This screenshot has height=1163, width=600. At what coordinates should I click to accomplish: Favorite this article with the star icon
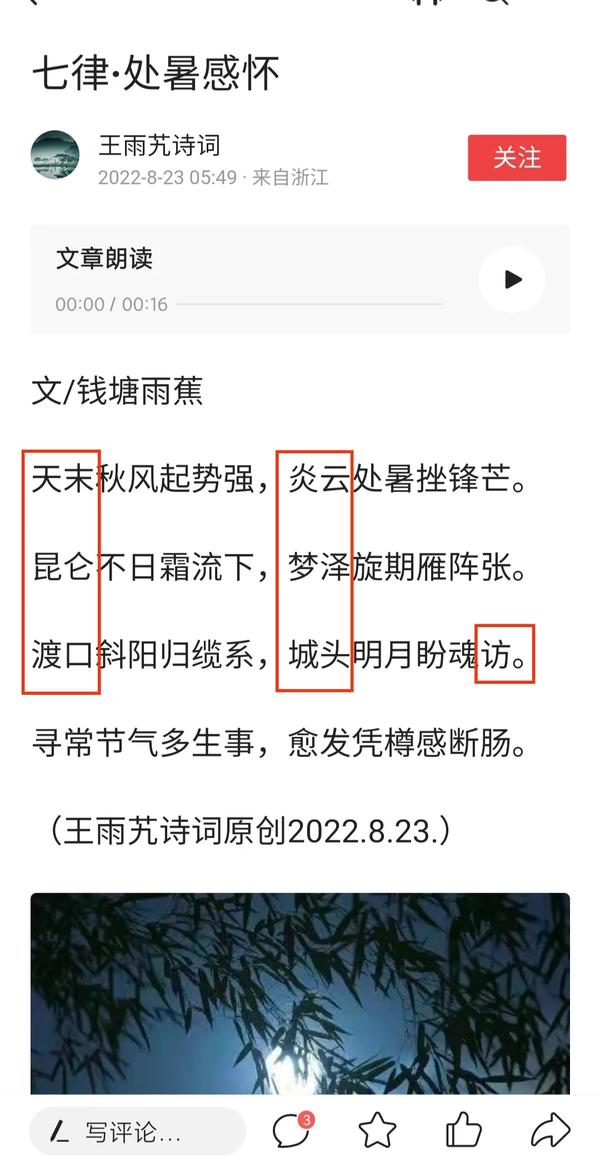[x=378, y=1132]
